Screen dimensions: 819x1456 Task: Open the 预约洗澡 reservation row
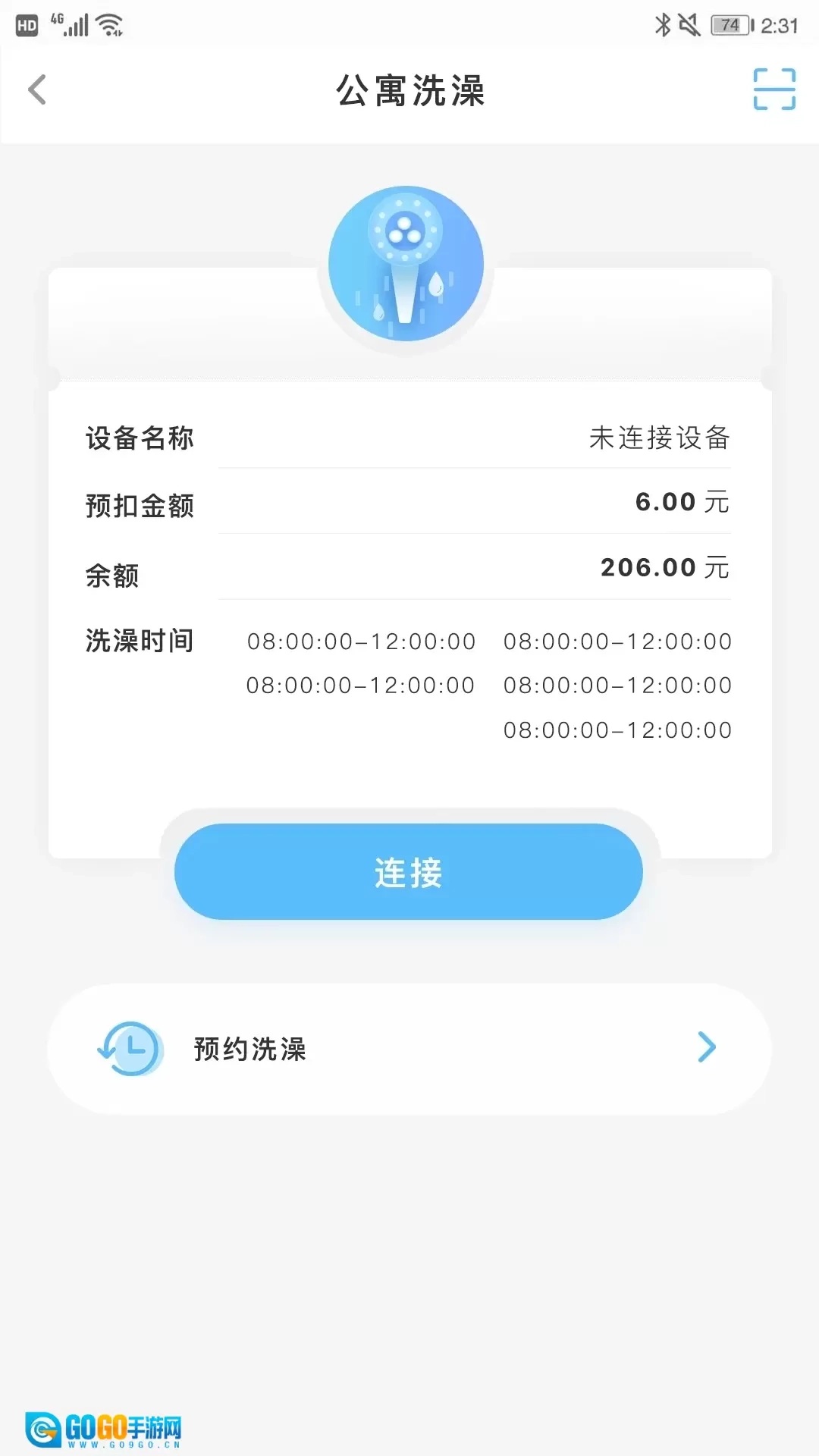point(409,1049)
